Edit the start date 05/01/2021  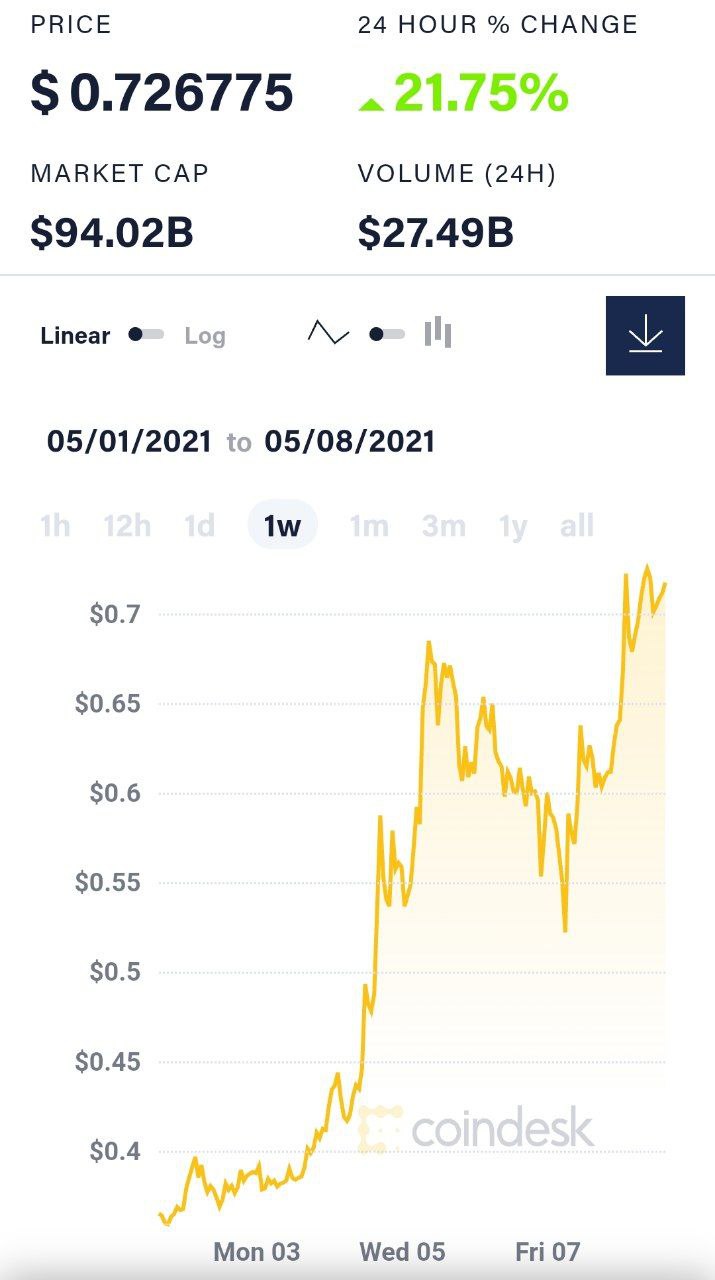[129, 441]
